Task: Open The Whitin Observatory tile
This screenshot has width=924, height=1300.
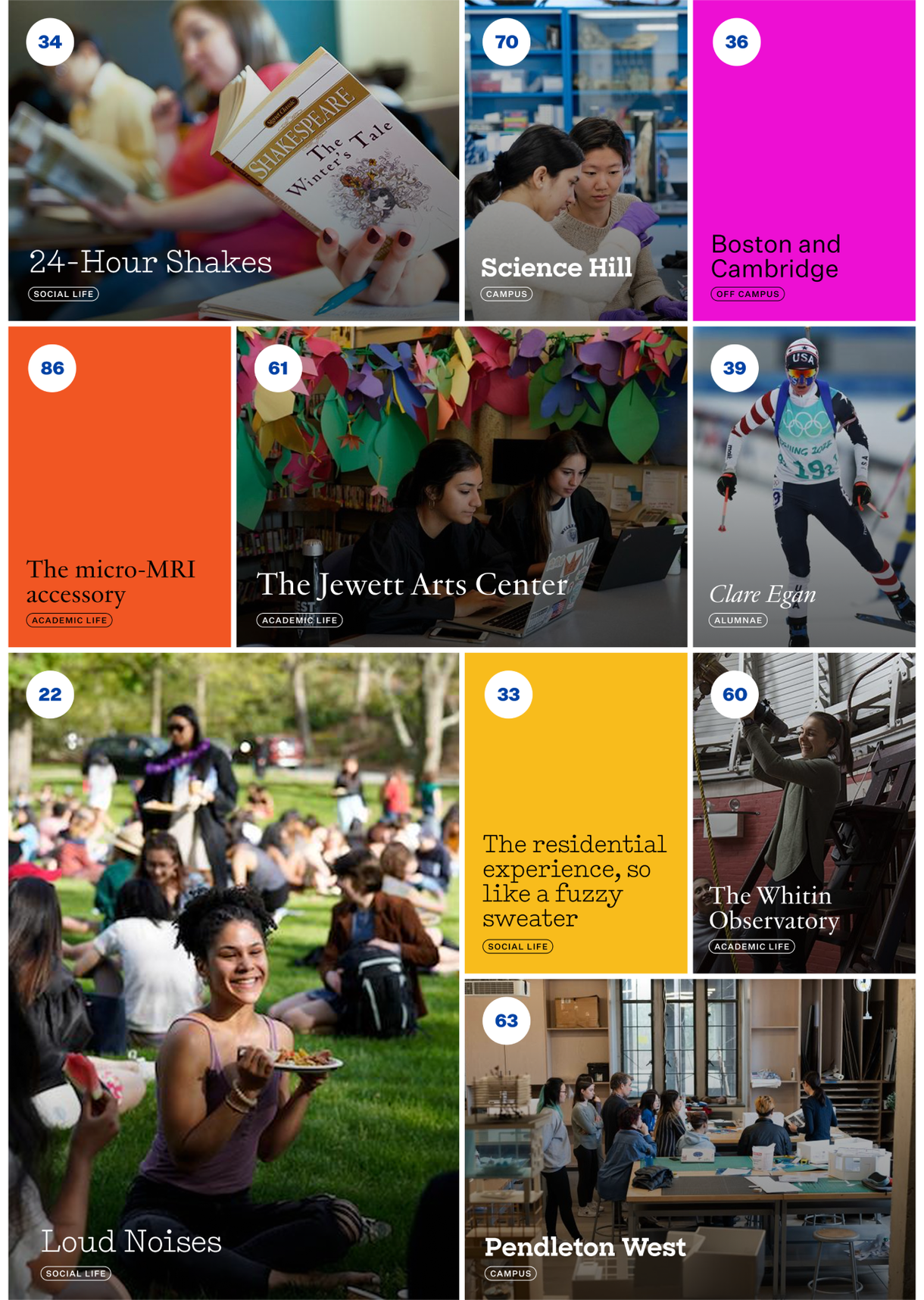Action: click(x=804, y=813)
